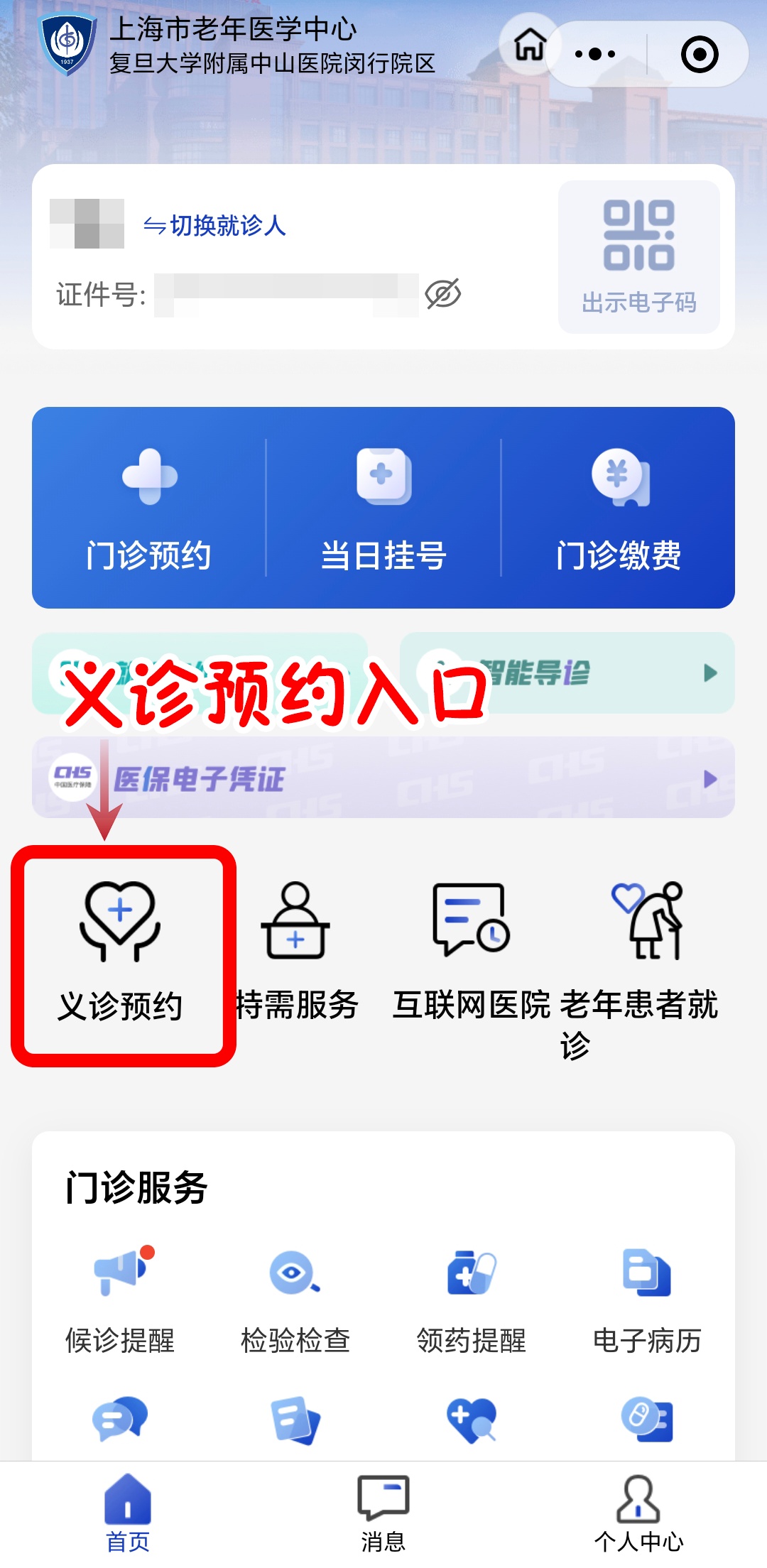Open 出示电子码 QR code
This screenshot has height=1568, width=767.
click(639, 256)
